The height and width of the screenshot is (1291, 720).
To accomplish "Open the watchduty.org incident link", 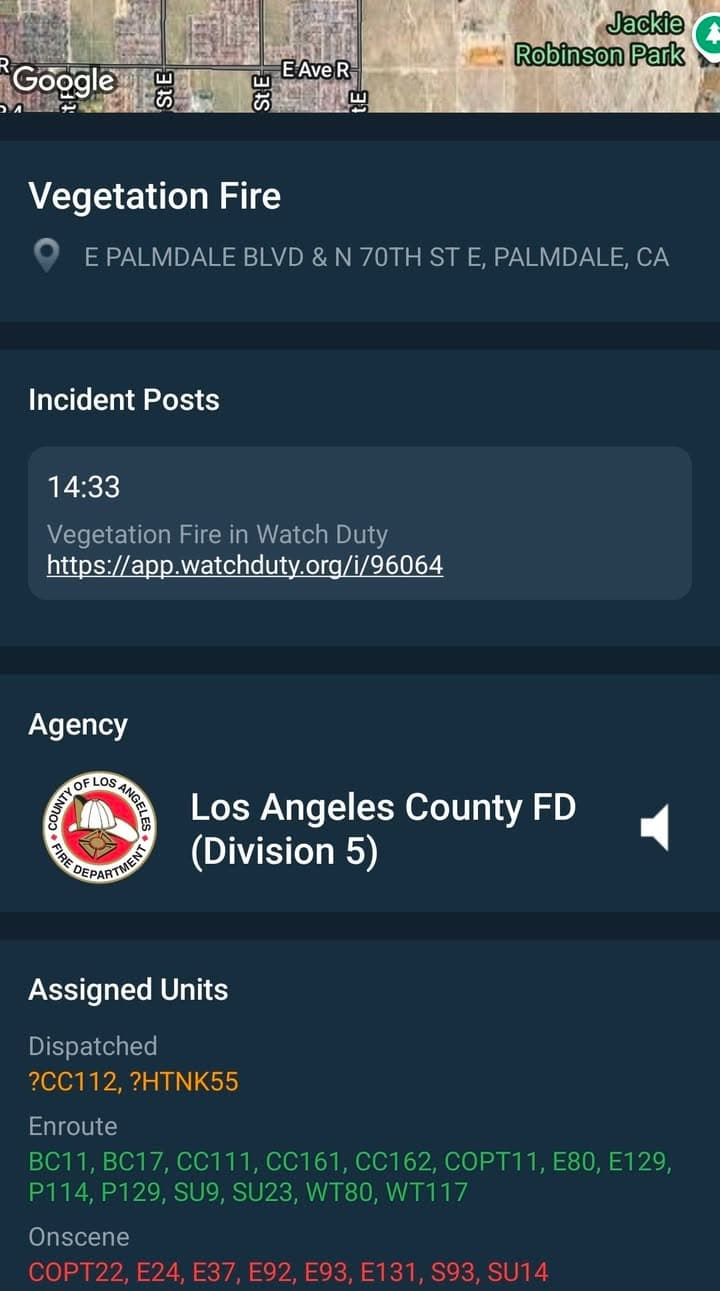I will click(x=243, y=565).
